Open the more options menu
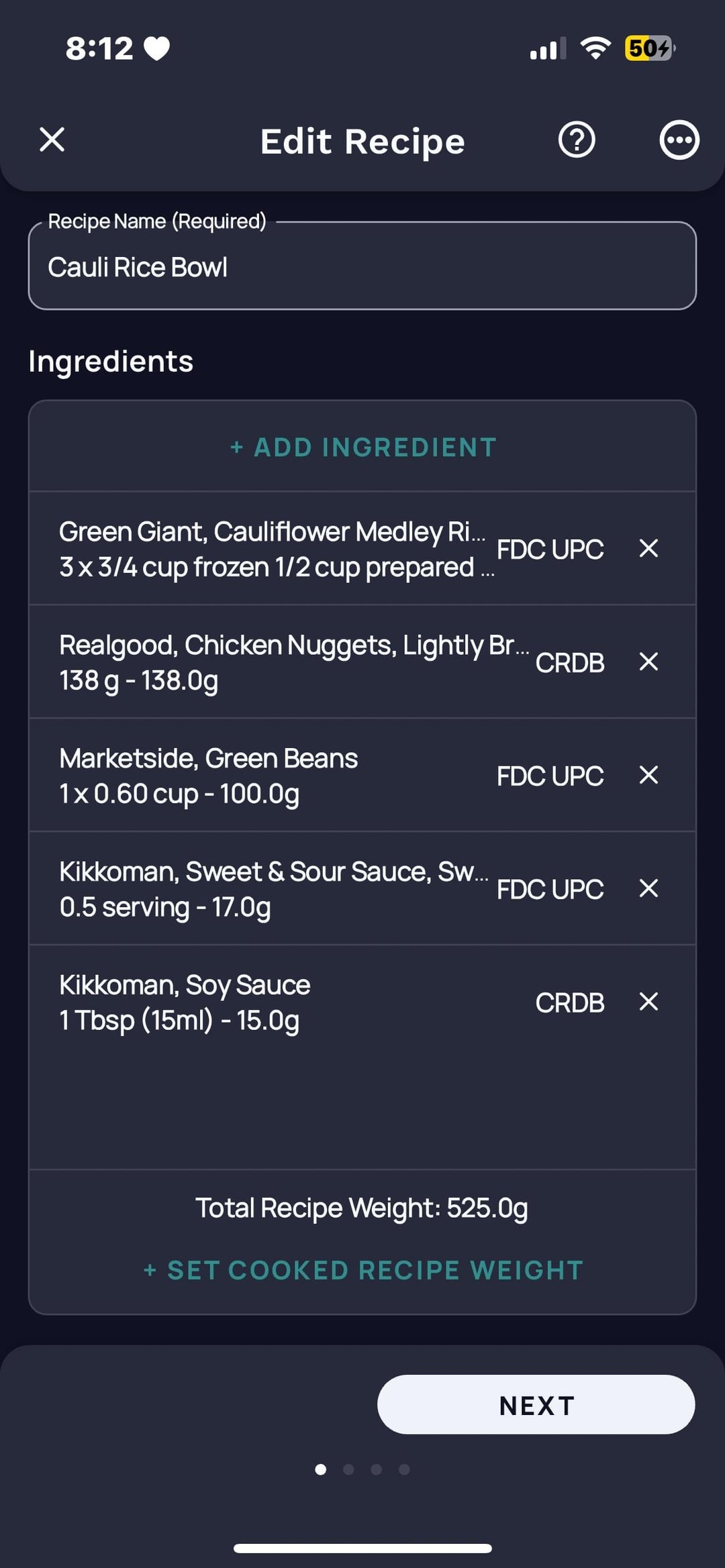The height and width of the screenshot is (1568, 725). tap(679, 140)
